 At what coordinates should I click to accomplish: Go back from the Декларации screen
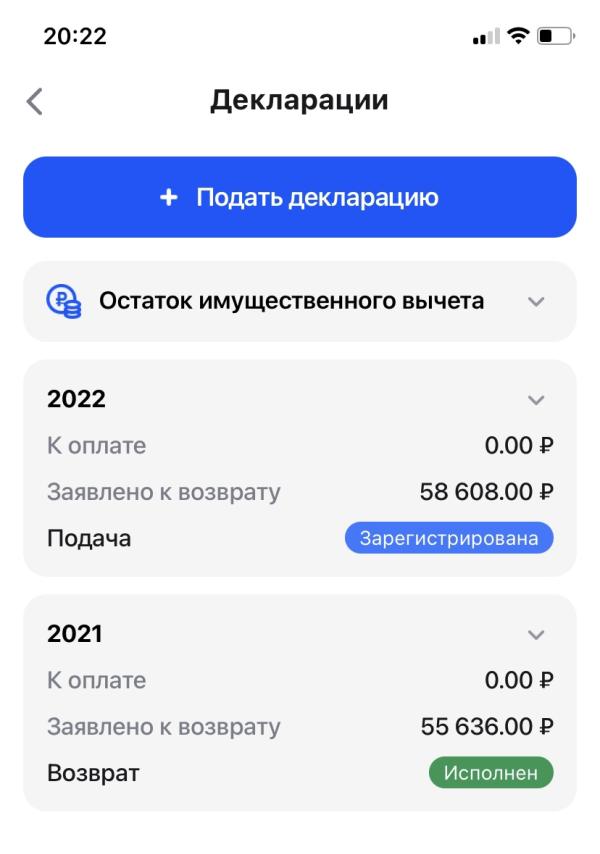pyautogui.click(x=35, y=102)
